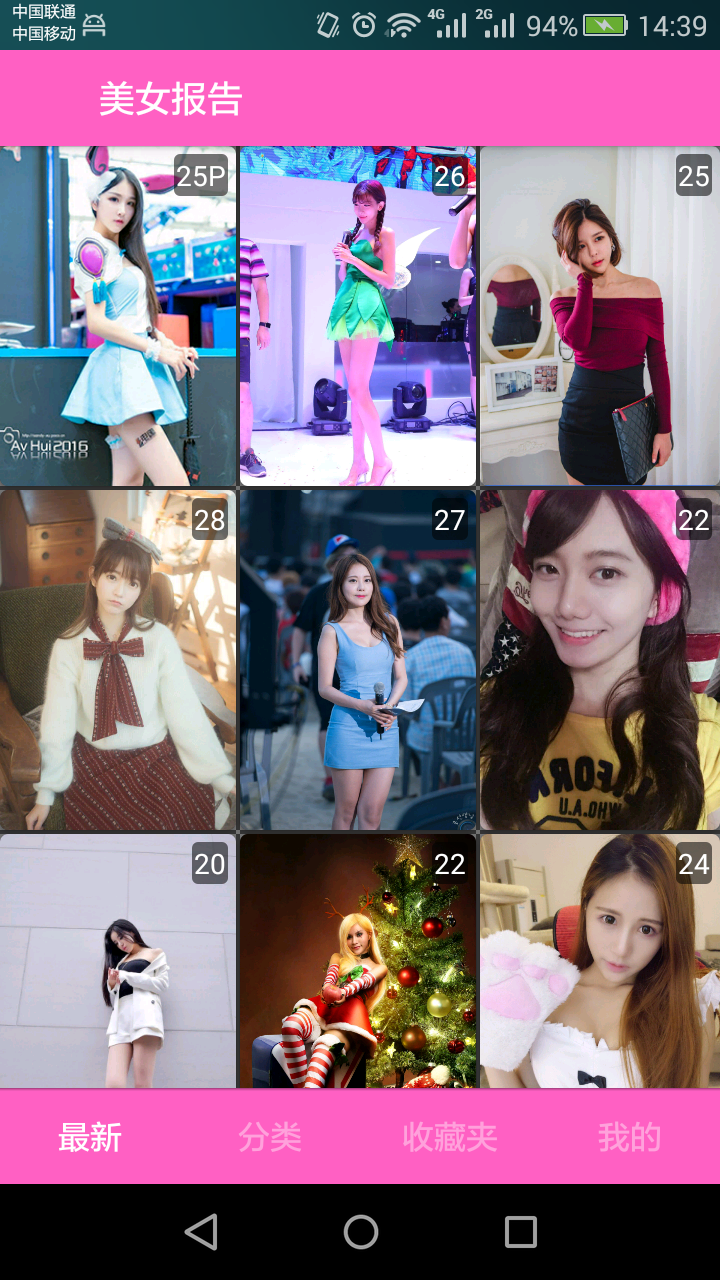Switch to the 最新 tab
The image size is (720, 1280).
click(90, 1137)
